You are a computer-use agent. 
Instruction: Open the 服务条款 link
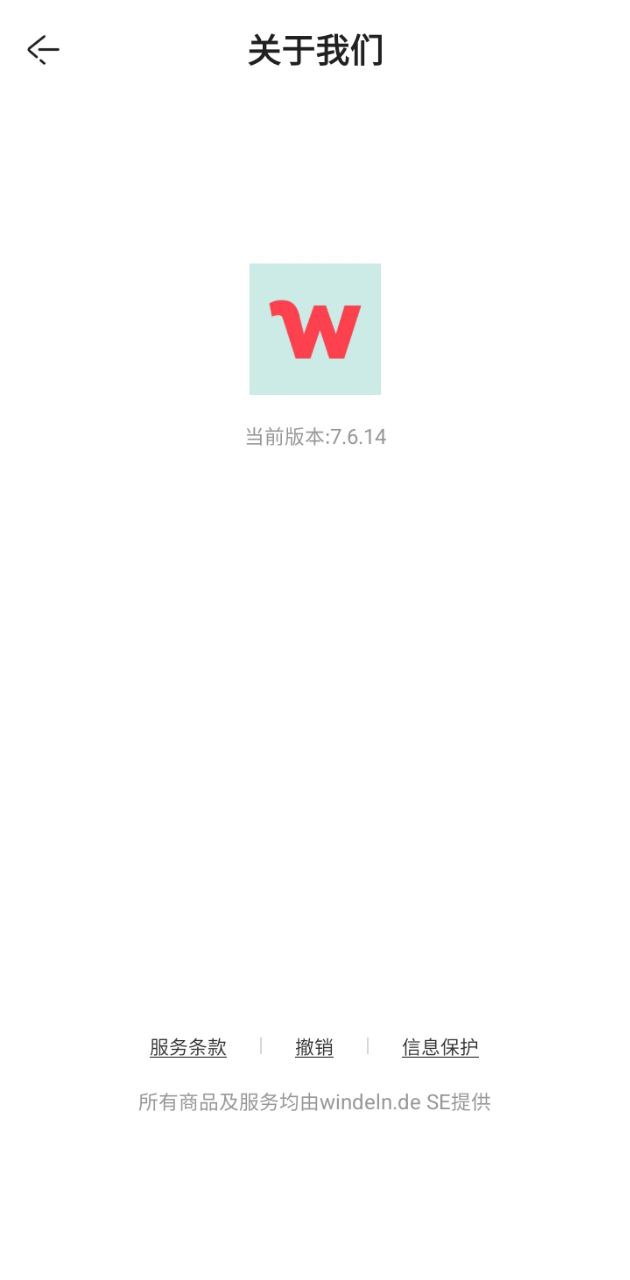pos(188,1047)
